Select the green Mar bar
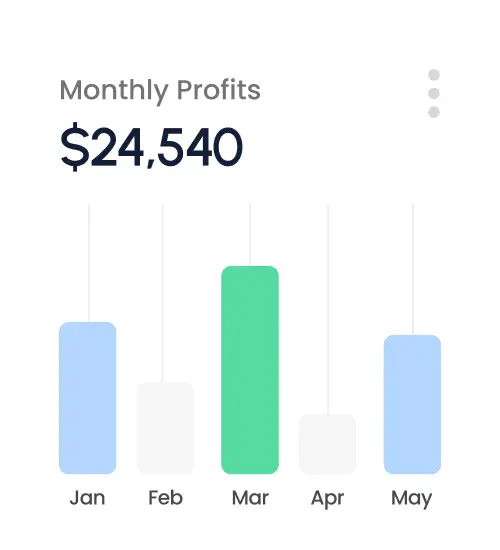 [250, 370]
